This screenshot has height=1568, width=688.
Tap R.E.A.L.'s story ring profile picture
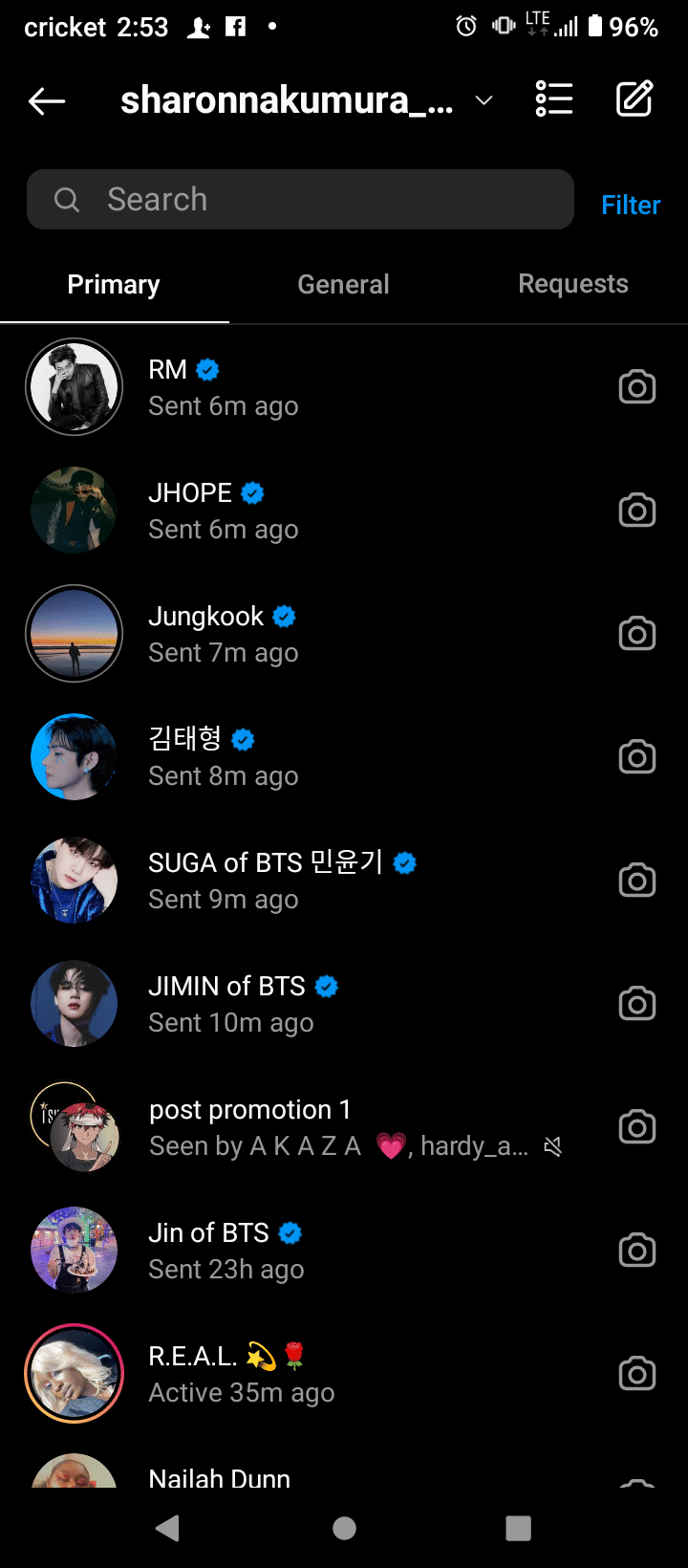74,1373
